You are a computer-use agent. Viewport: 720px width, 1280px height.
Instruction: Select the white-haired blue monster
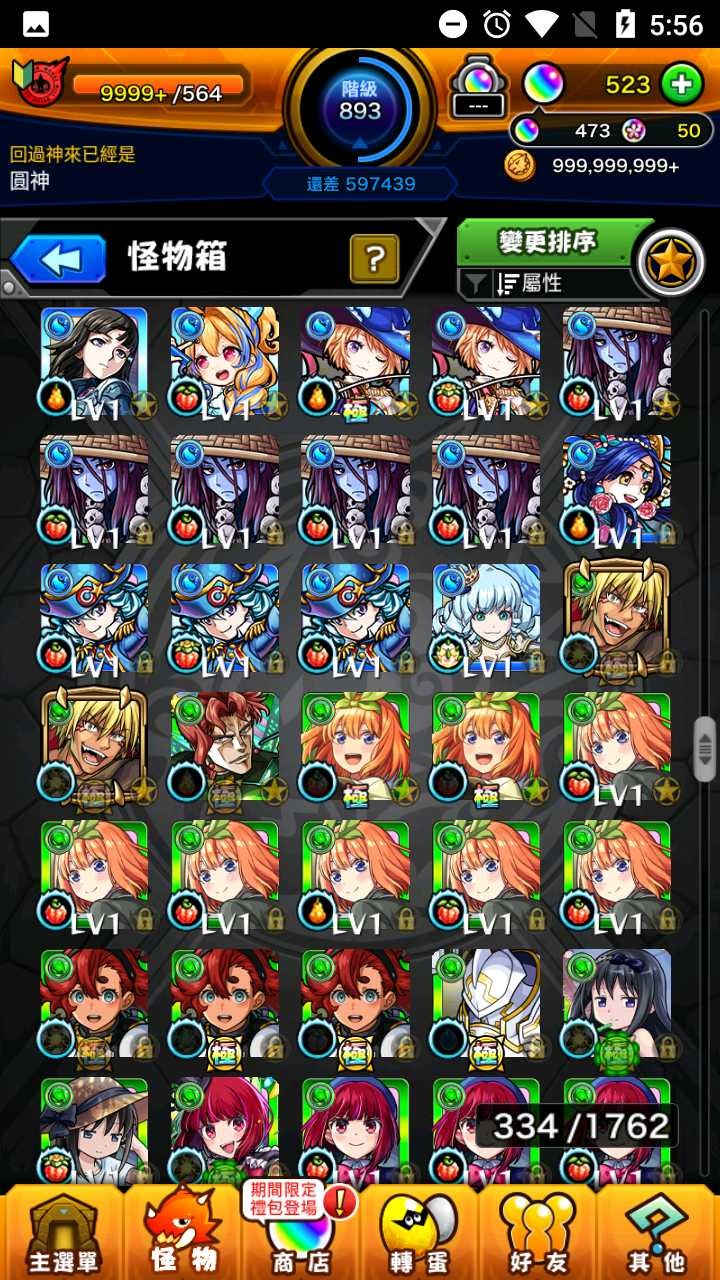tap(486, 619)
